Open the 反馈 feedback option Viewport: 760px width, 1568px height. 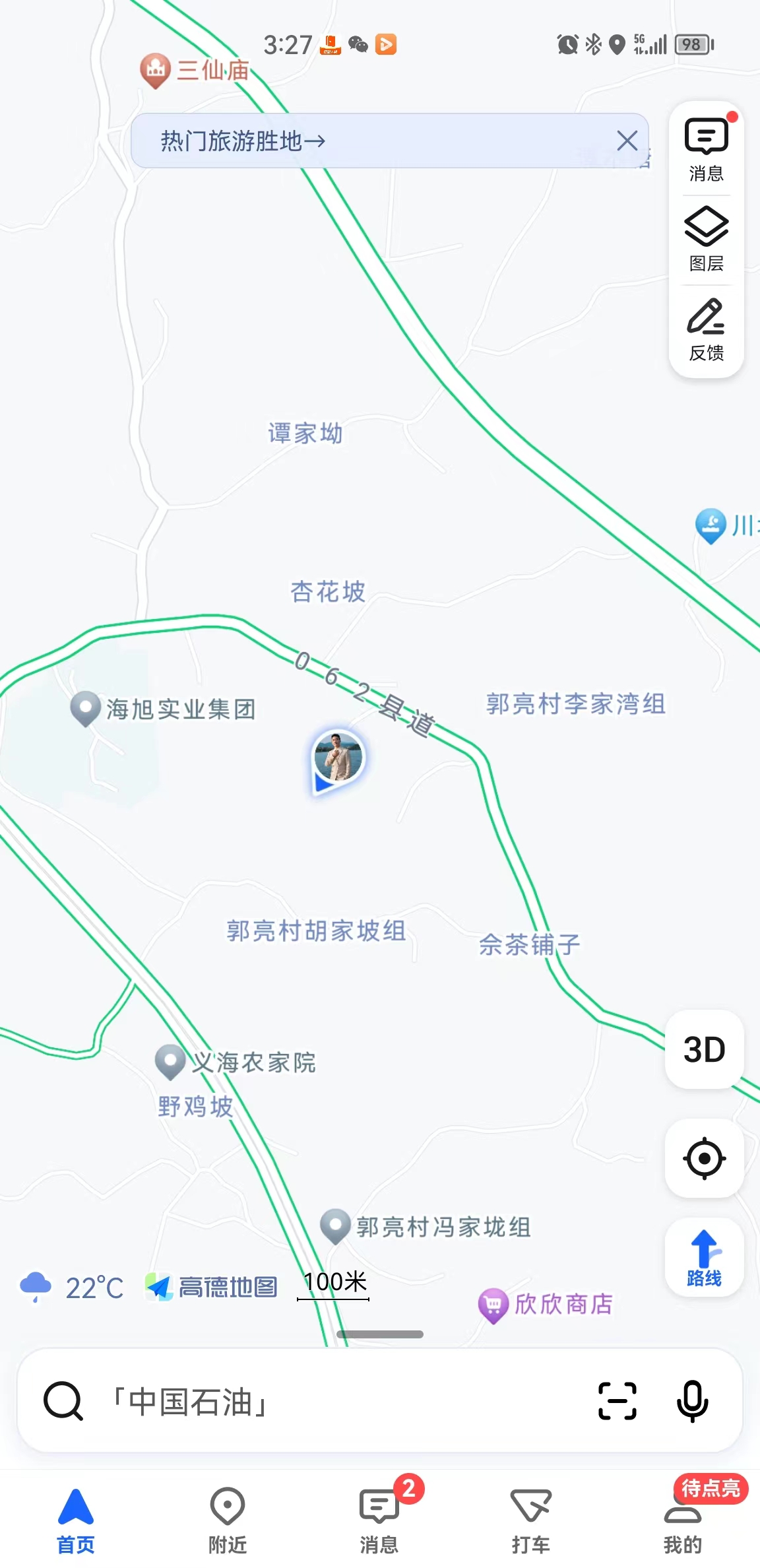click(x=706, y=329)
